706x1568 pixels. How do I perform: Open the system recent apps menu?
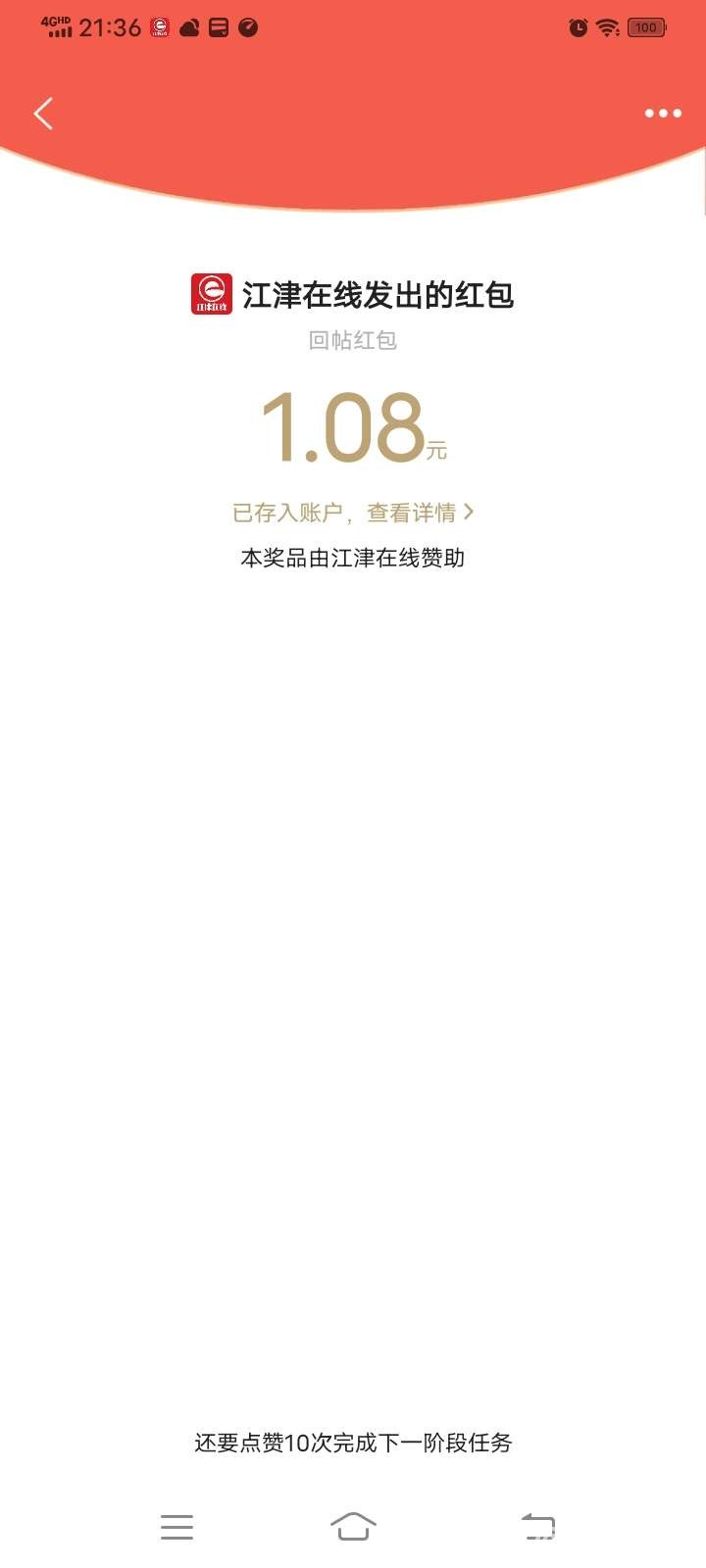[x=176, y=1526]
